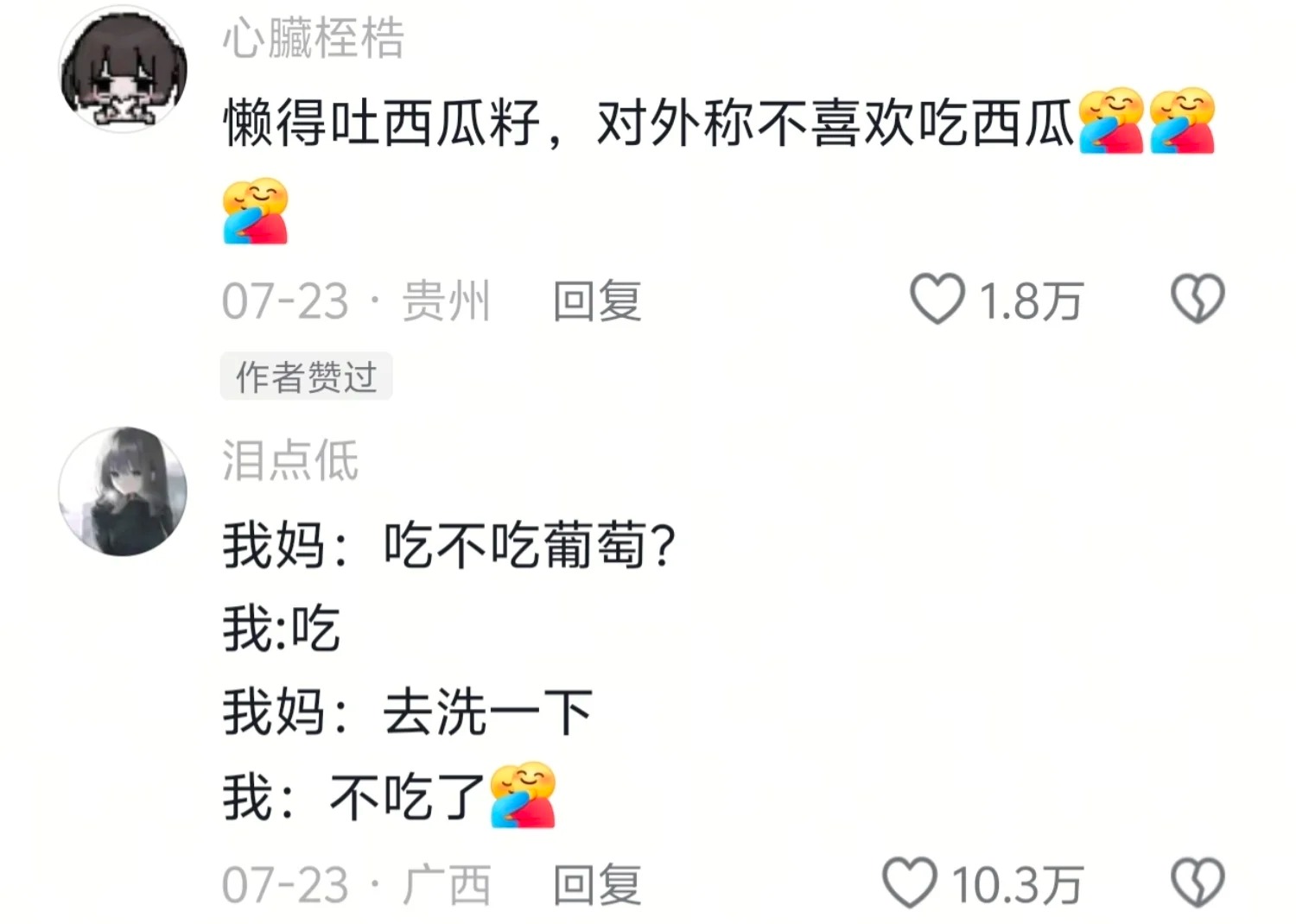The width and height of the screenshot is (1296, 924).
Task: Reply to 泪点低's grape comment
Action: (x=597, y=885)
